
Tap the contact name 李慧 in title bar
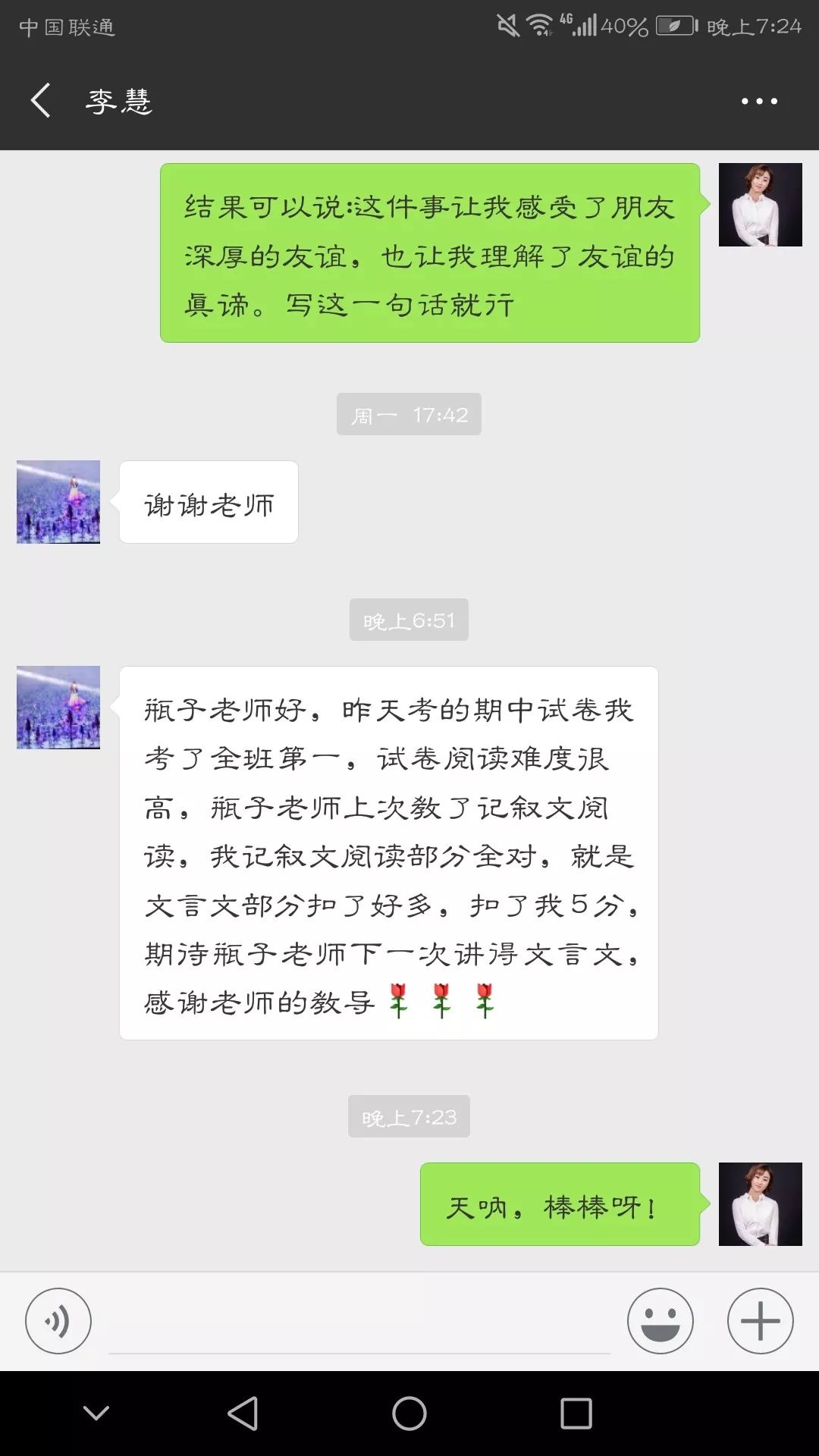119,100
